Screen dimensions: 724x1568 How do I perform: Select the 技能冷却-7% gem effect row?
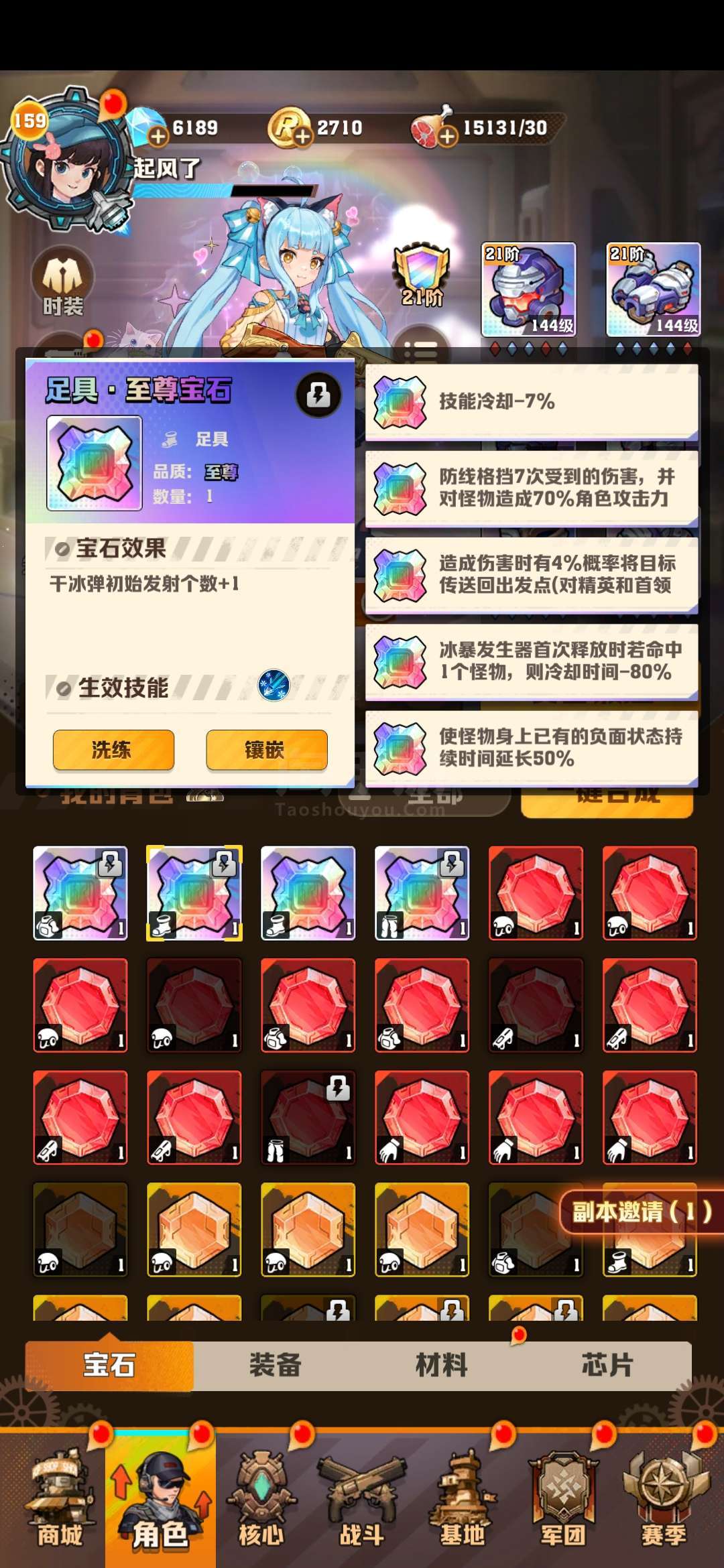point(532,402)
